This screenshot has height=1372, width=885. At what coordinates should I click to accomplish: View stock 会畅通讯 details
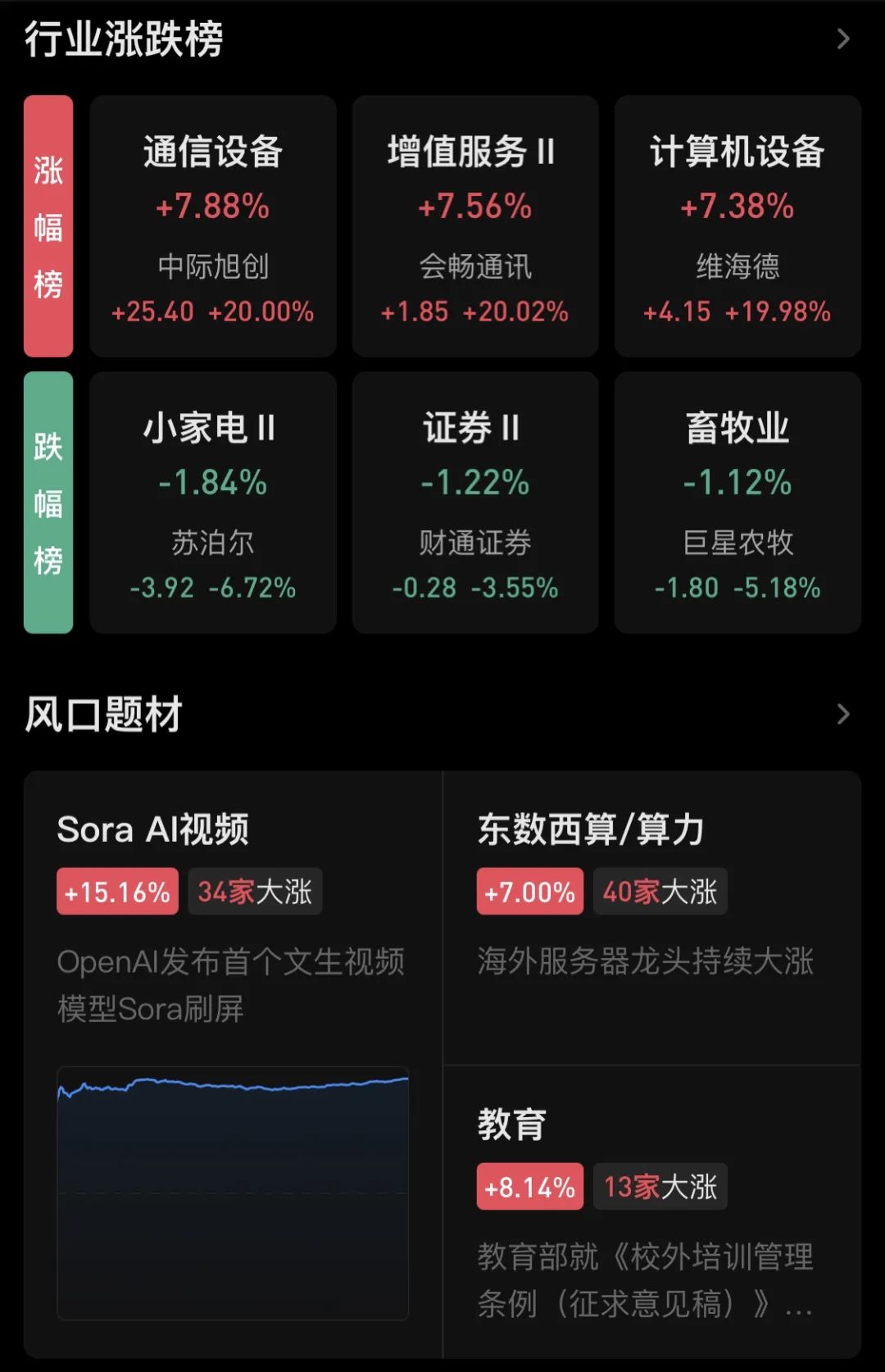pos(475,267)
